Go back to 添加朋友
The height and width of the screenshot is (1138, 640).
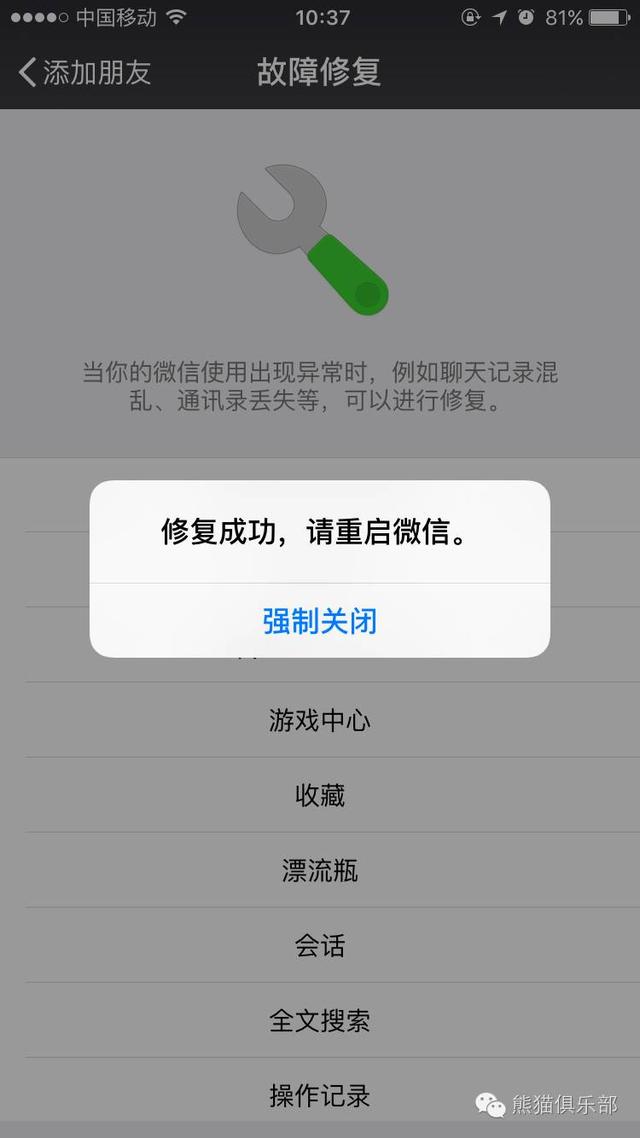point(85,72)
